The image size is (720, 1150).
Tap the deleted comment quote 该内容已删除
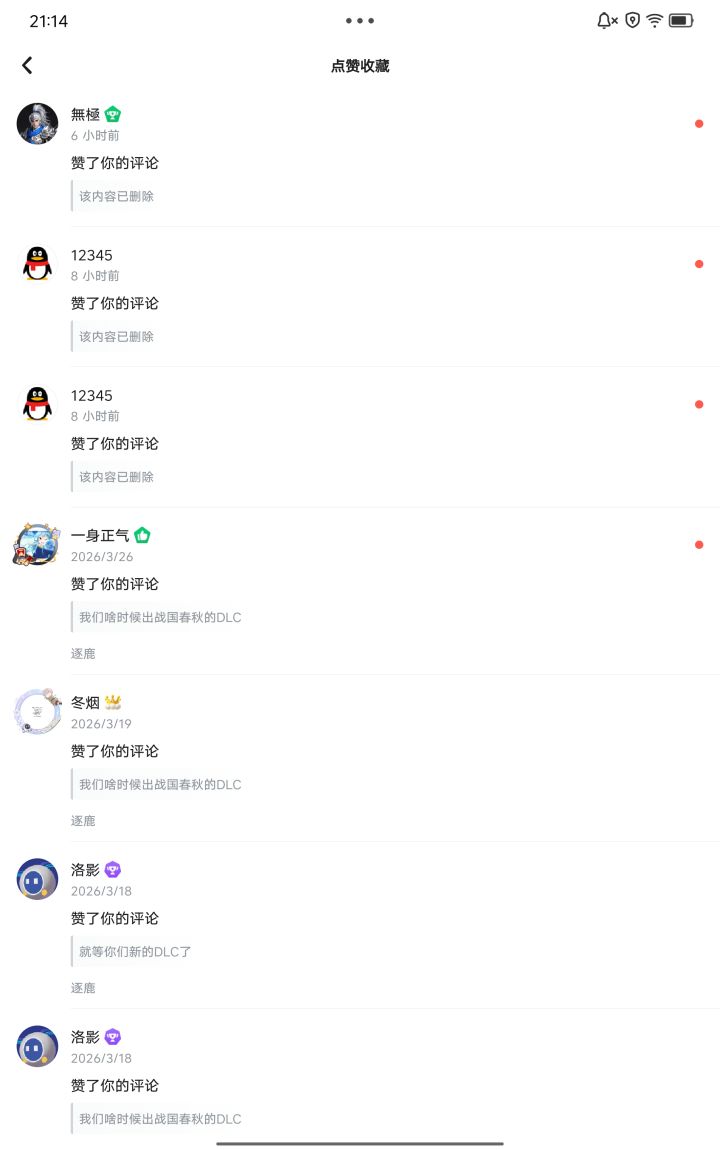pyautogui.click(x=115, y=196)
